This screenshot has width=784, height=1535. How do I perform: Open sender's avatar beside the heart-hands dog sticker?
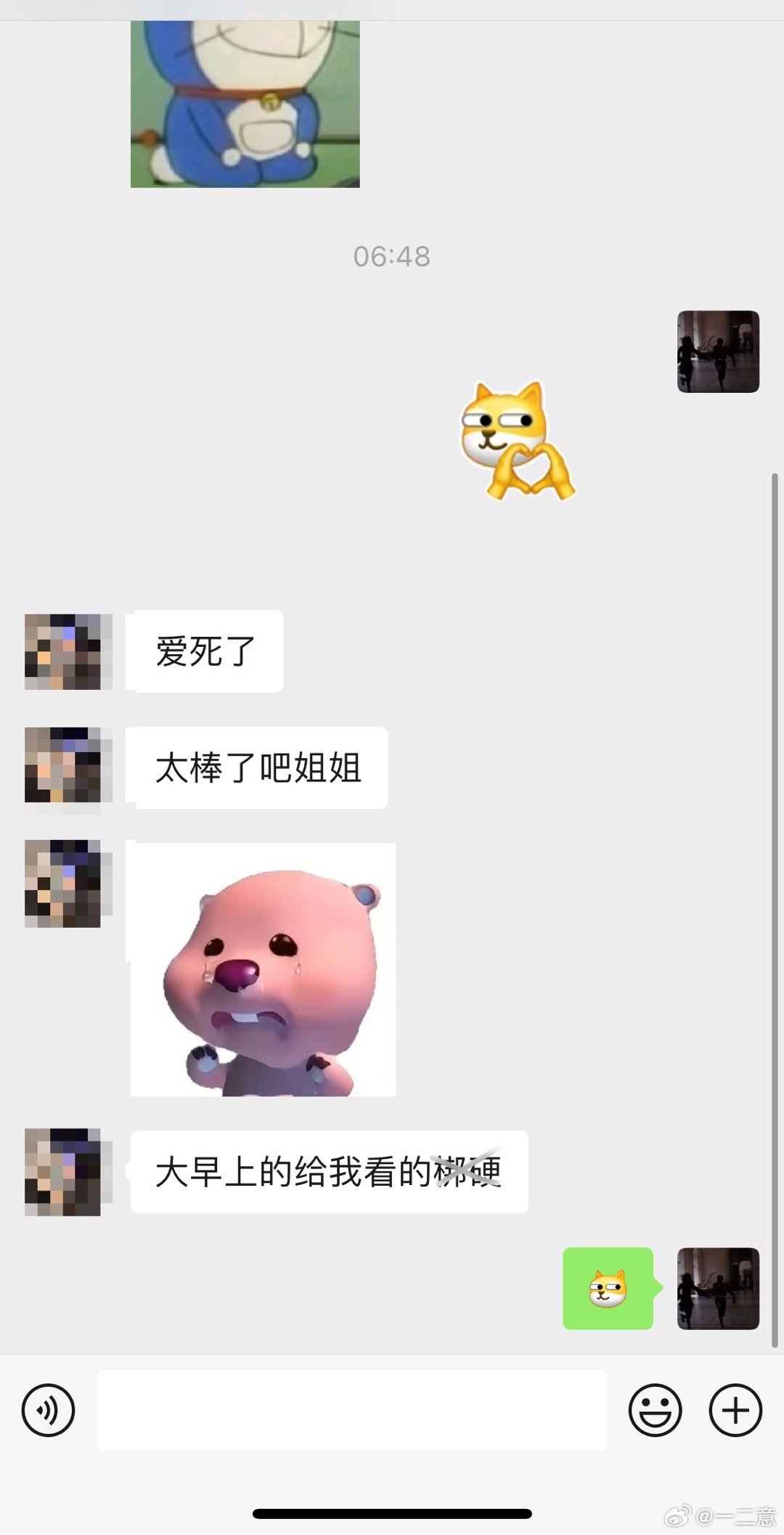tap(718, 352)
